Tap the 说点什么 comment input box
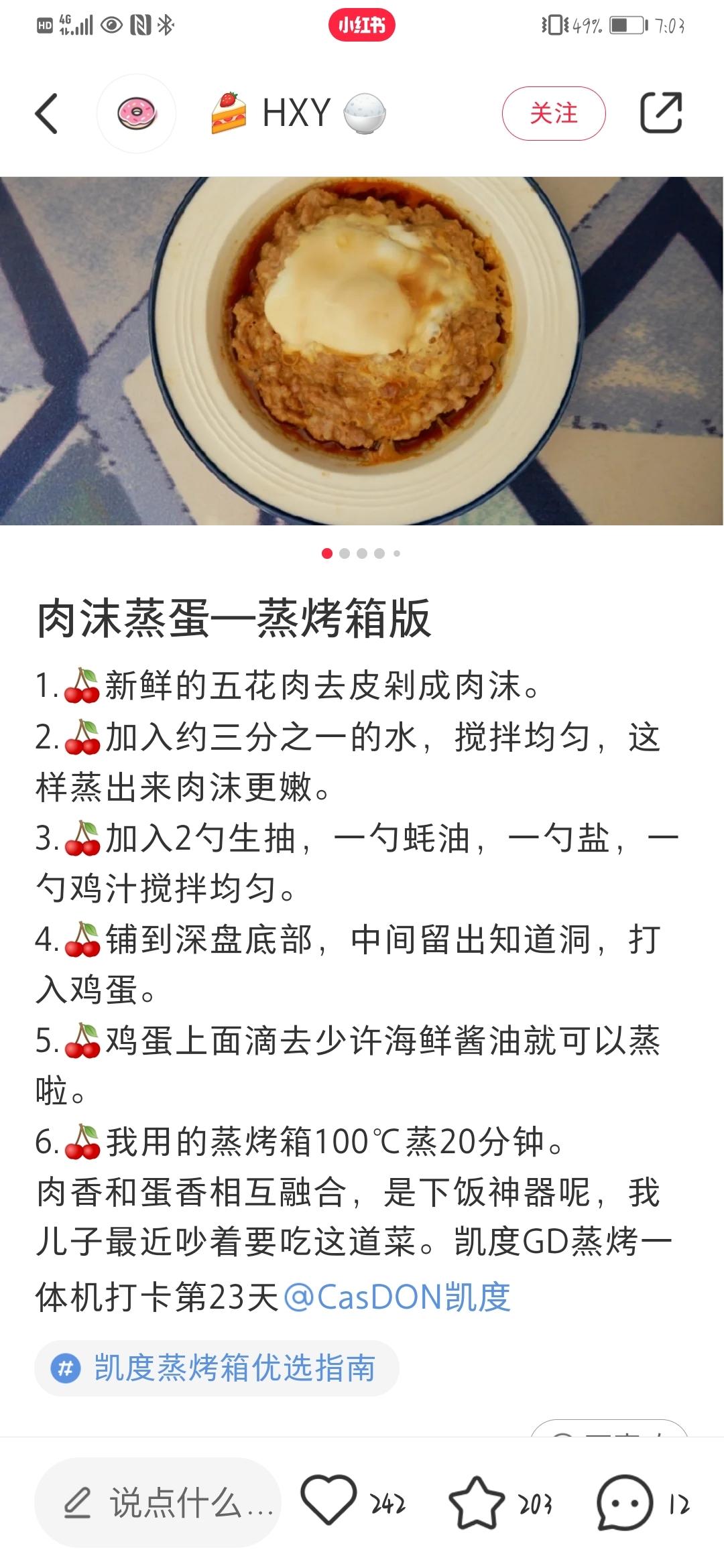 (x=158, y=1502)
